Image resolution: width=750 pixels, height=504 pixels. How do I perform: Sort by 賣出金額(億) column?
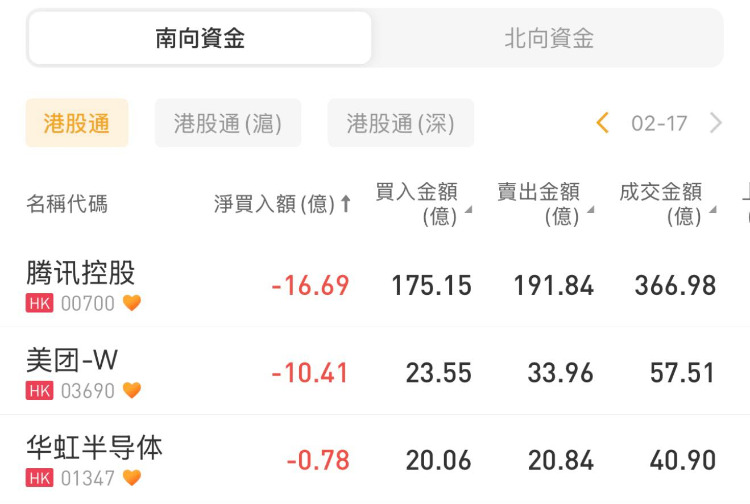545,203
